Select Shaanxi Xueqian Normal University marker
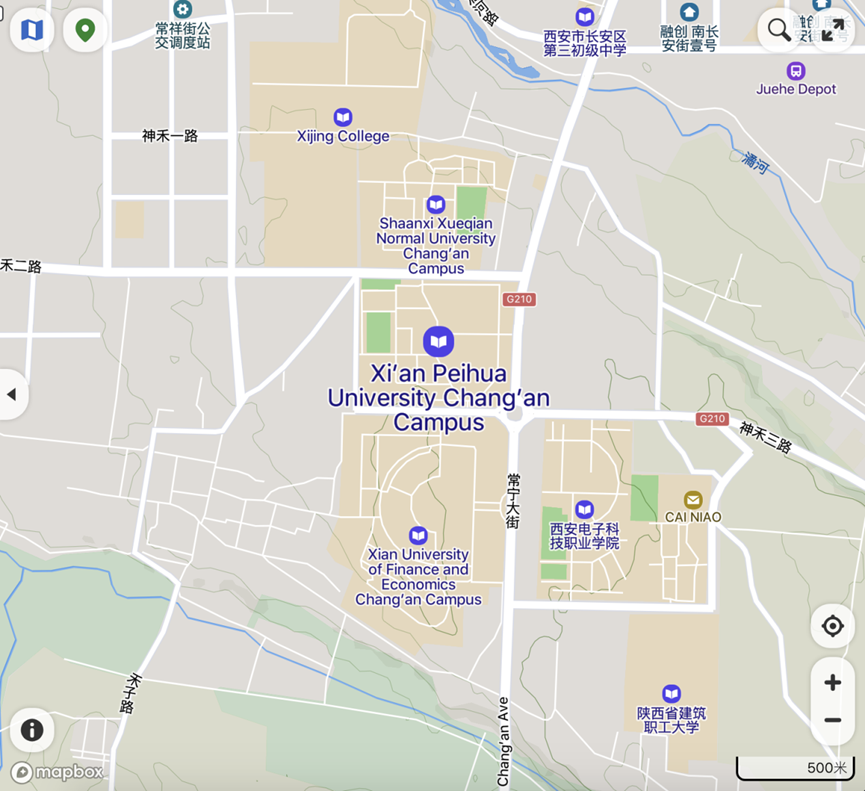This screenshot has width=865, height=791. [x=436, y=205]
